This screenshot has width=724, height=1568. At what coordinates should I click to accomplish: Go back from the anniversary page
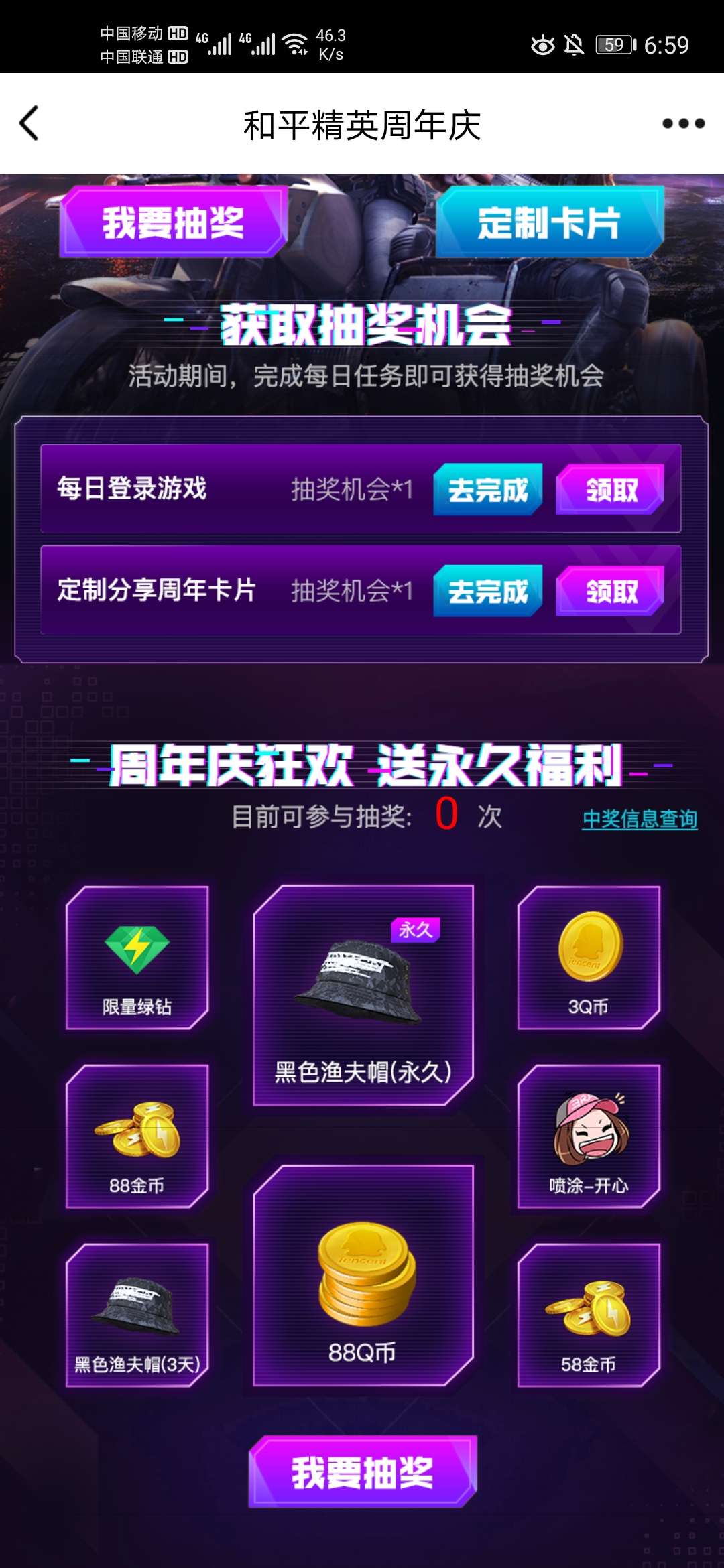pyautogui.click(x=29, y=124)
